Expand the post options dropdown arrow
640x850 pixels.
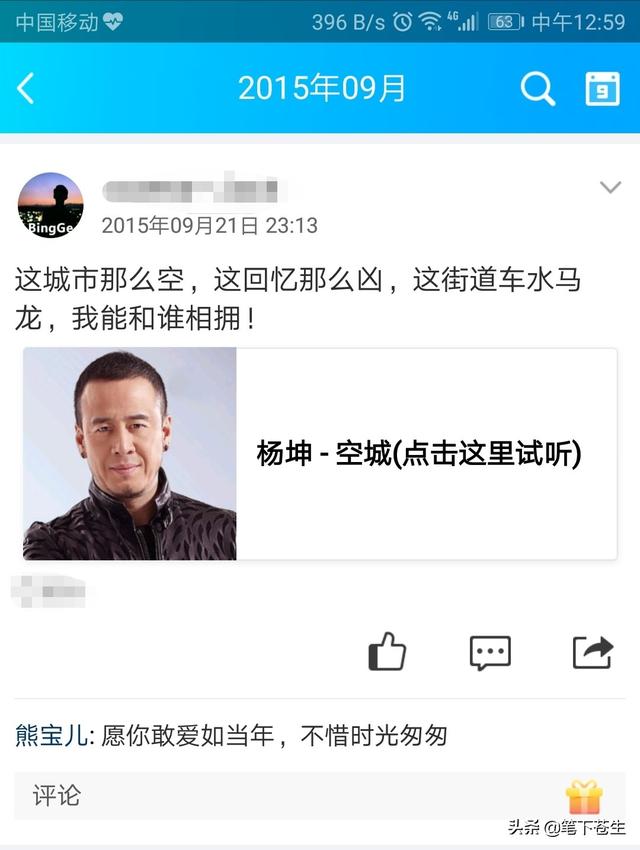click(x=610, y=188)
